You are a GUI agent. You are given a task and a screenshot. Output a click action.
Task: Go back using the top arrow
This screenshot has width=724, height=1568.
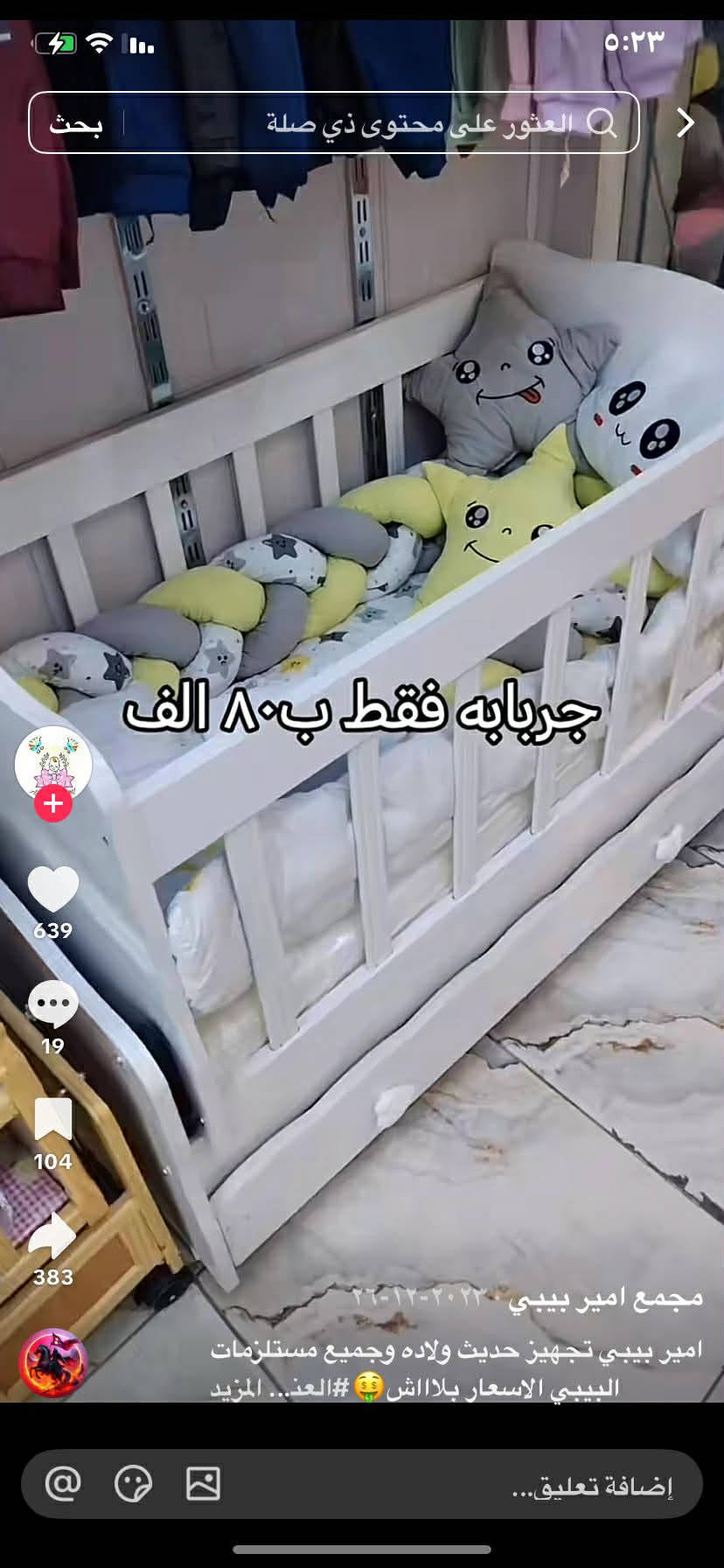pyautogui.click(x=686, y=123)
